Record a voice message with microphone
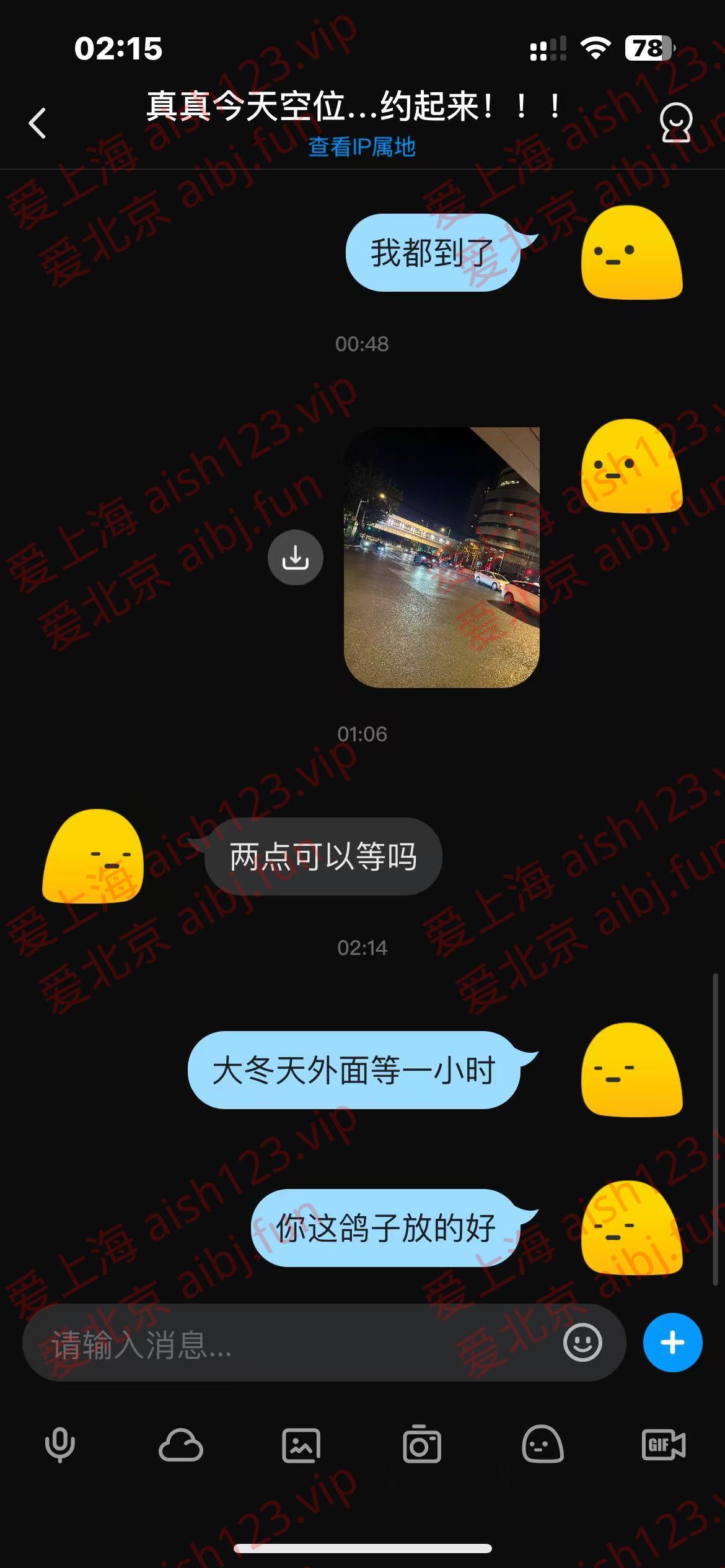 (x=60, y=1446)
